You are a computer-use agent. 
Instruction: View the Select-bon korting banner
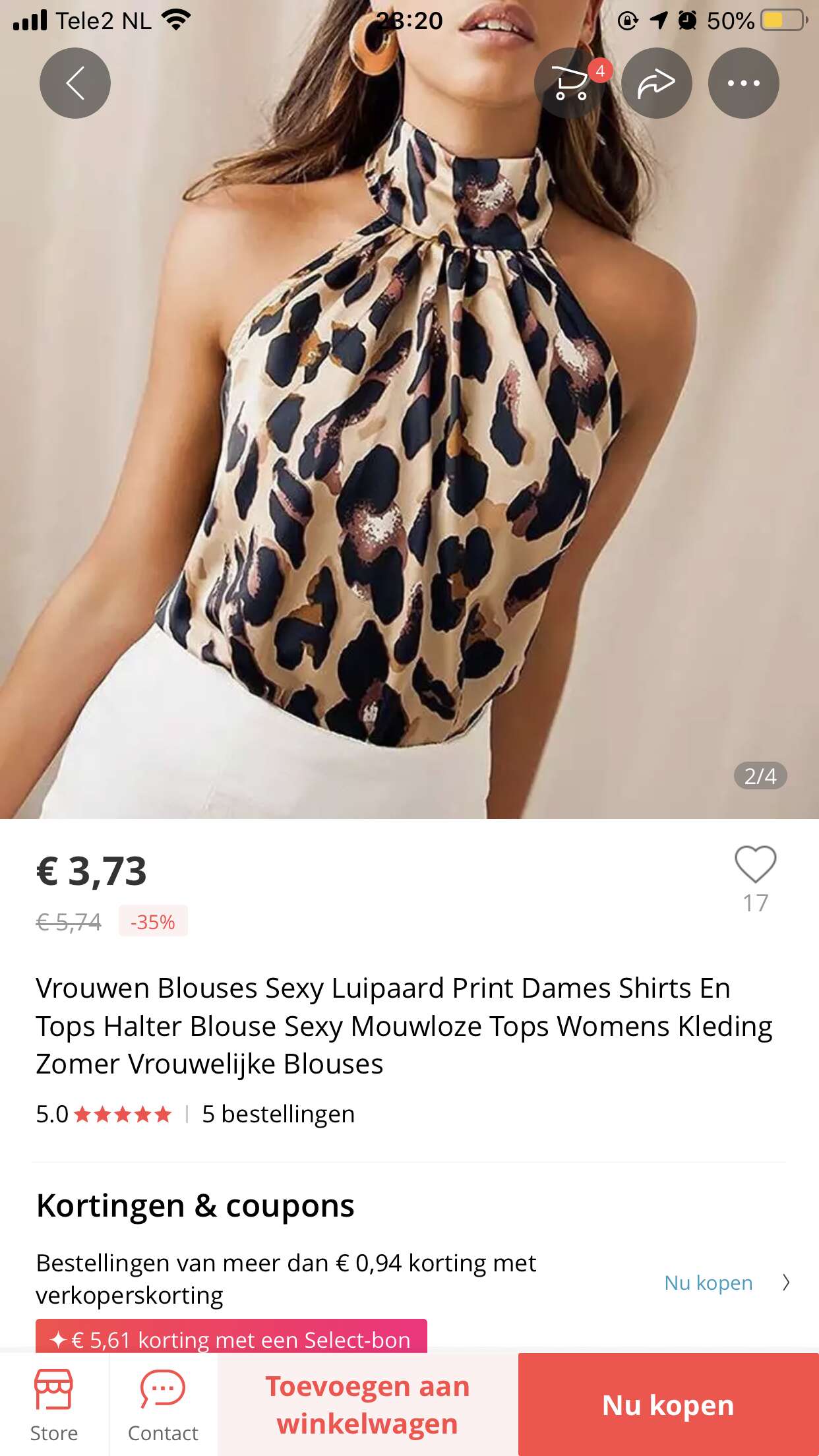(231, 1337)
